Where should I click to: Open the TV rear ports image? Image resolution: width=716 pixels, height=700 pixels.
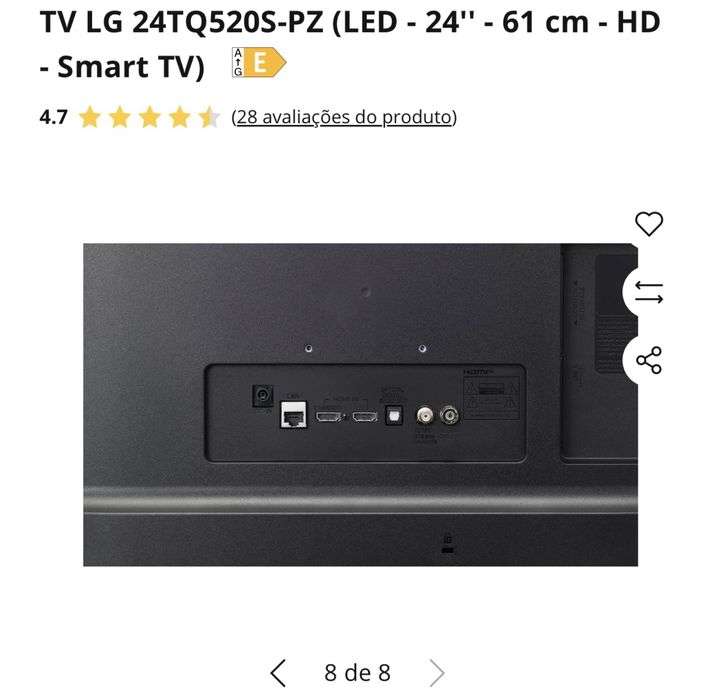pyautogui.click(x=360, y=405)
